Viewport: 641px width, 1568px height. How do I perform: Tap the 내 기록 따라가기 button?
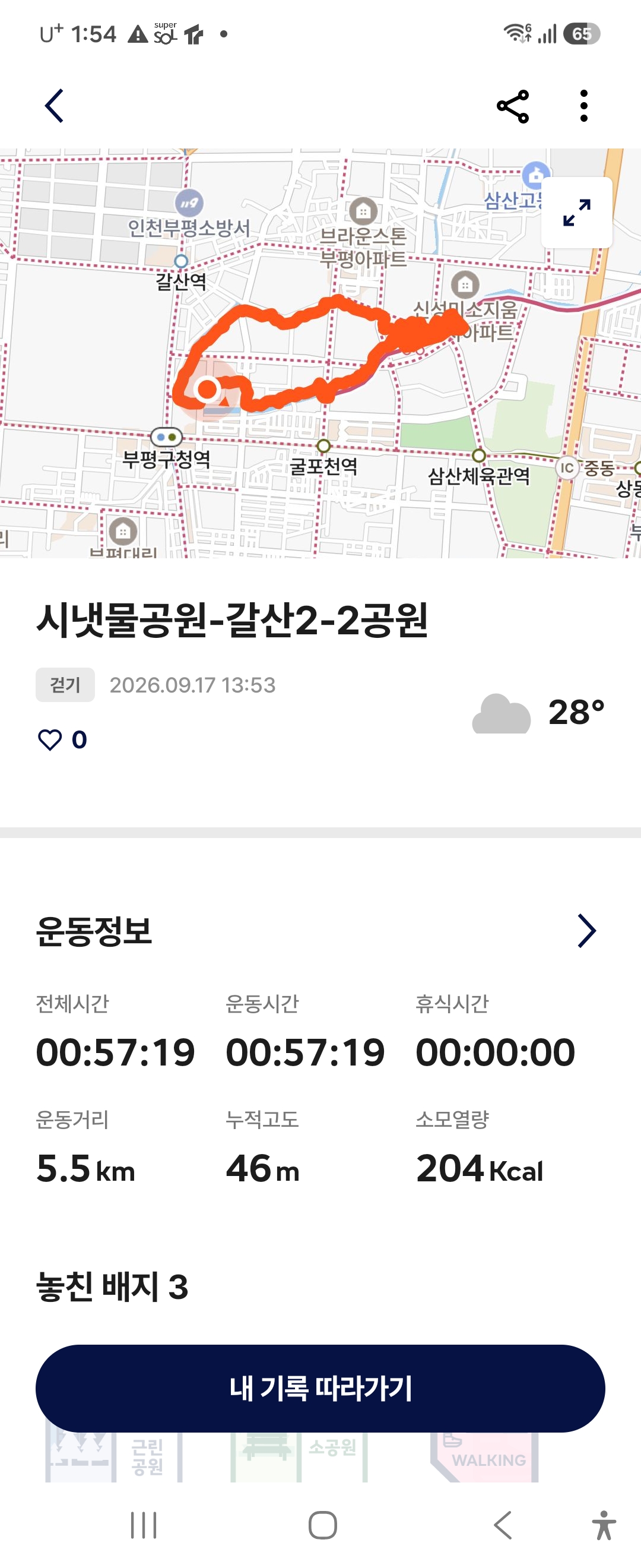[x=320, y=1389]
